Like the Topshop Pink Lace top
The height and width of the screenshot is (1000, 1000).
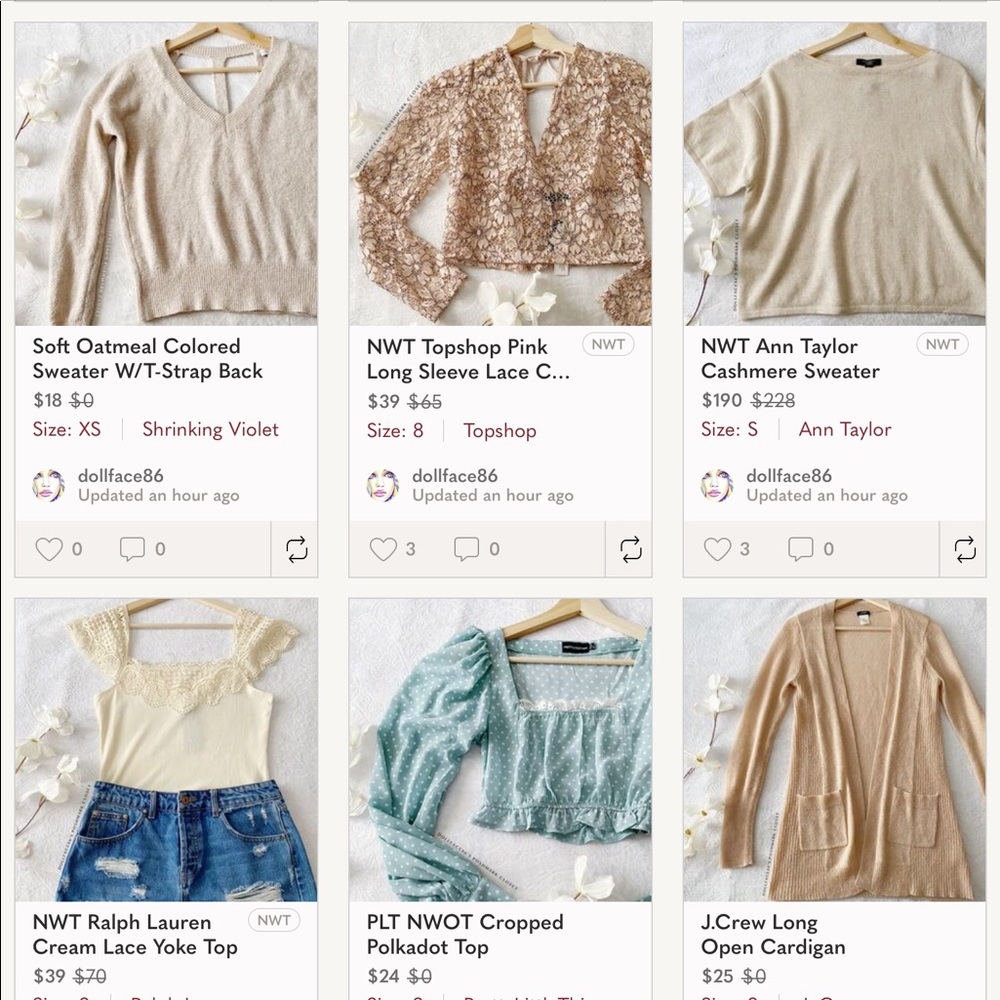383,549
